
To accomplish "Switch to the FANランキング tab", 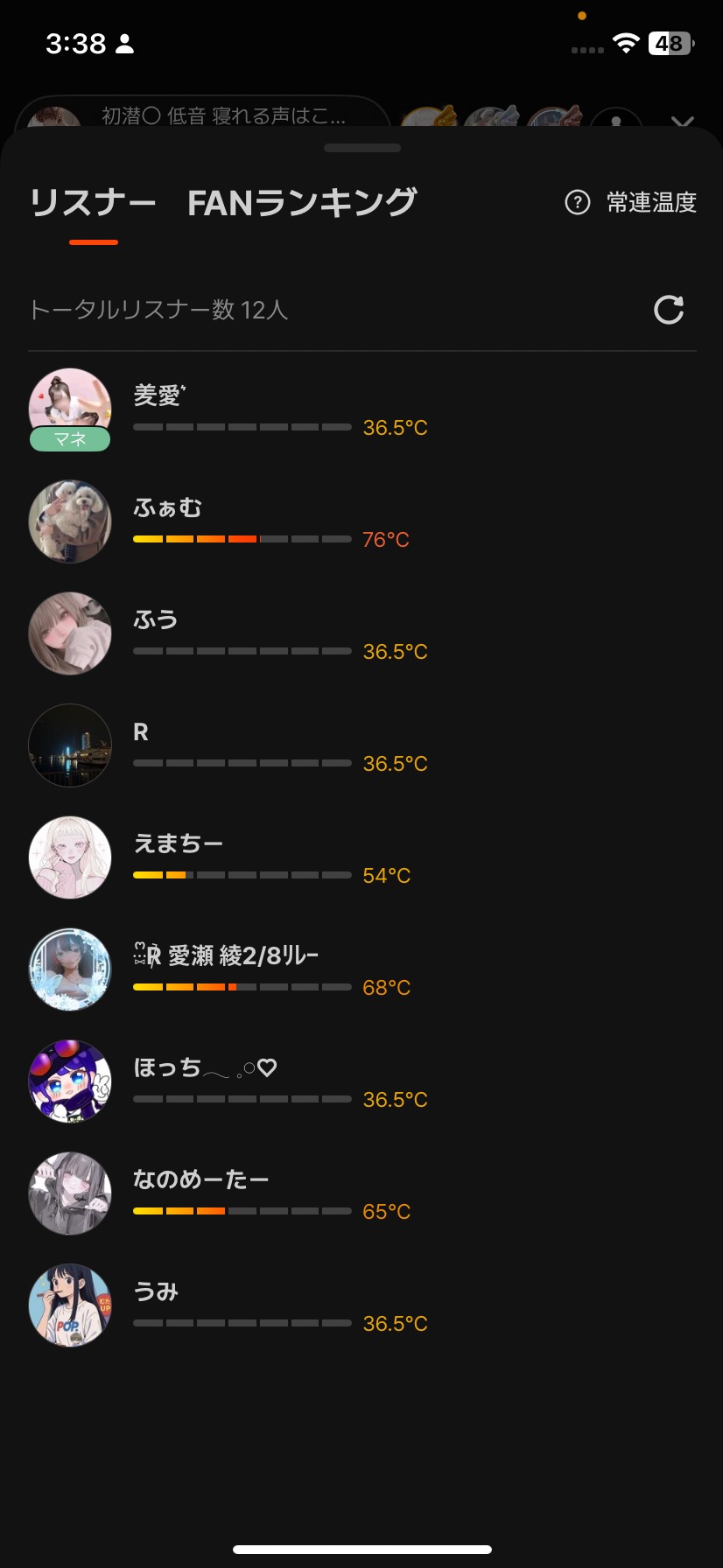I will [301, 203].
